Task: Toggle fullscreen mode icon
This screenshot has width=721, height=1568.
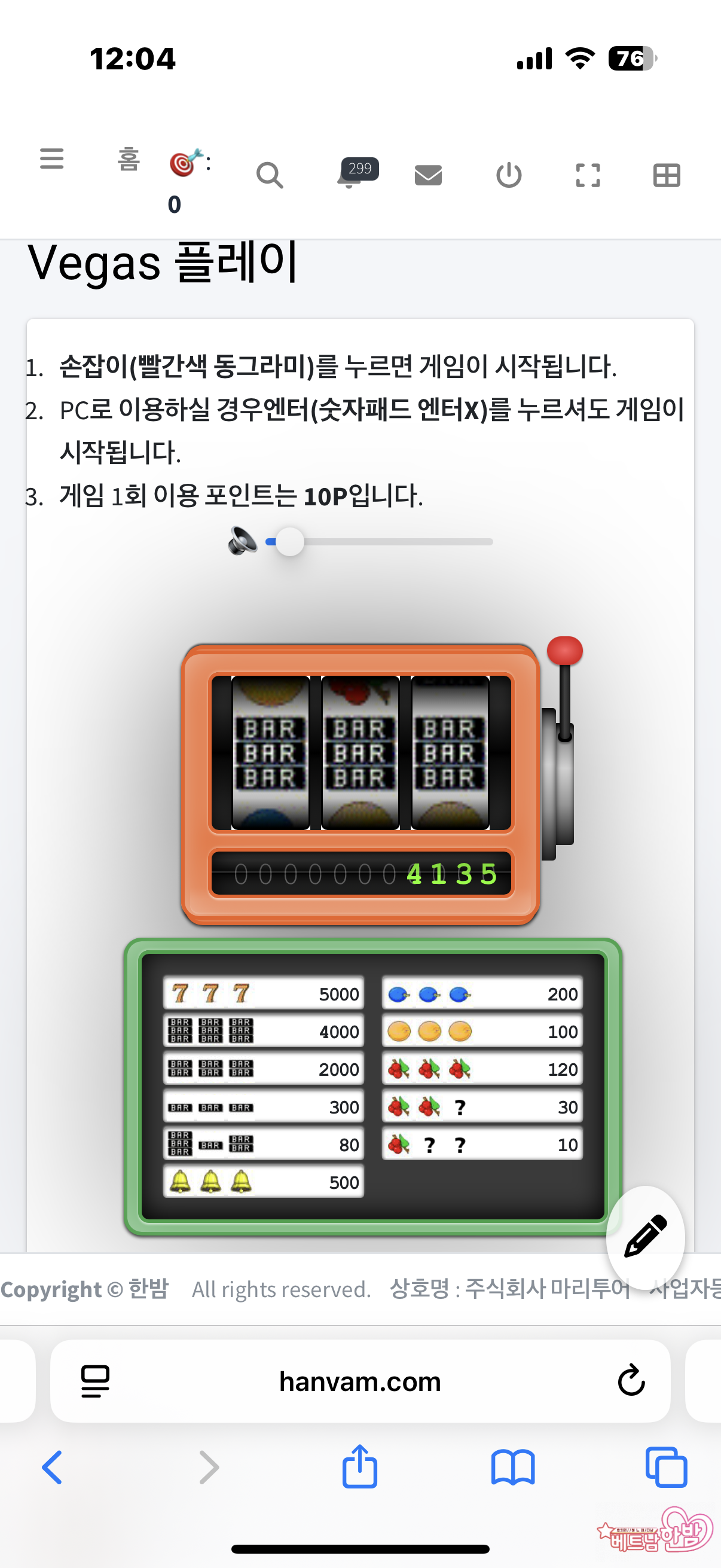Action: click(x=588, y=175)
